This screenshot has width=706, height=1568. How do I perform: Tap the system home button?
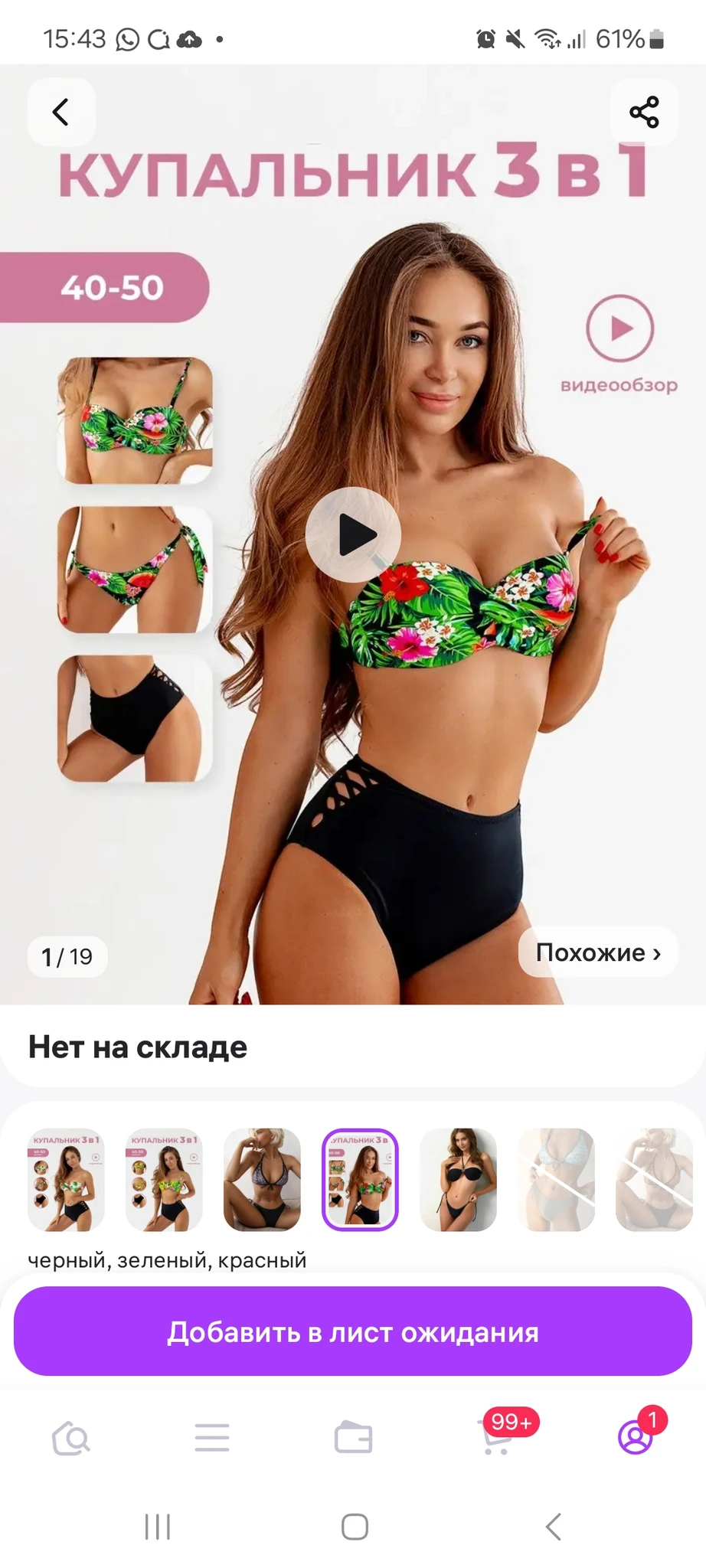[x=355, y=1527]
